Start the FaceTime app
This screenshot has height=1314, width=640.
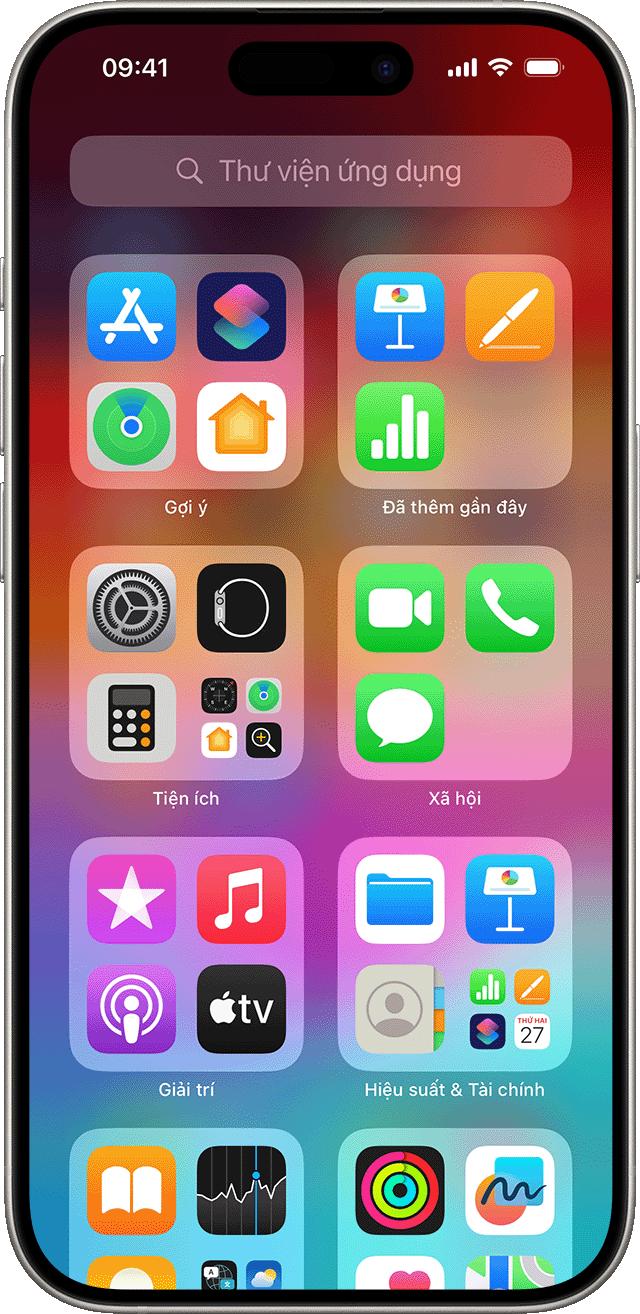coord(400,608)
